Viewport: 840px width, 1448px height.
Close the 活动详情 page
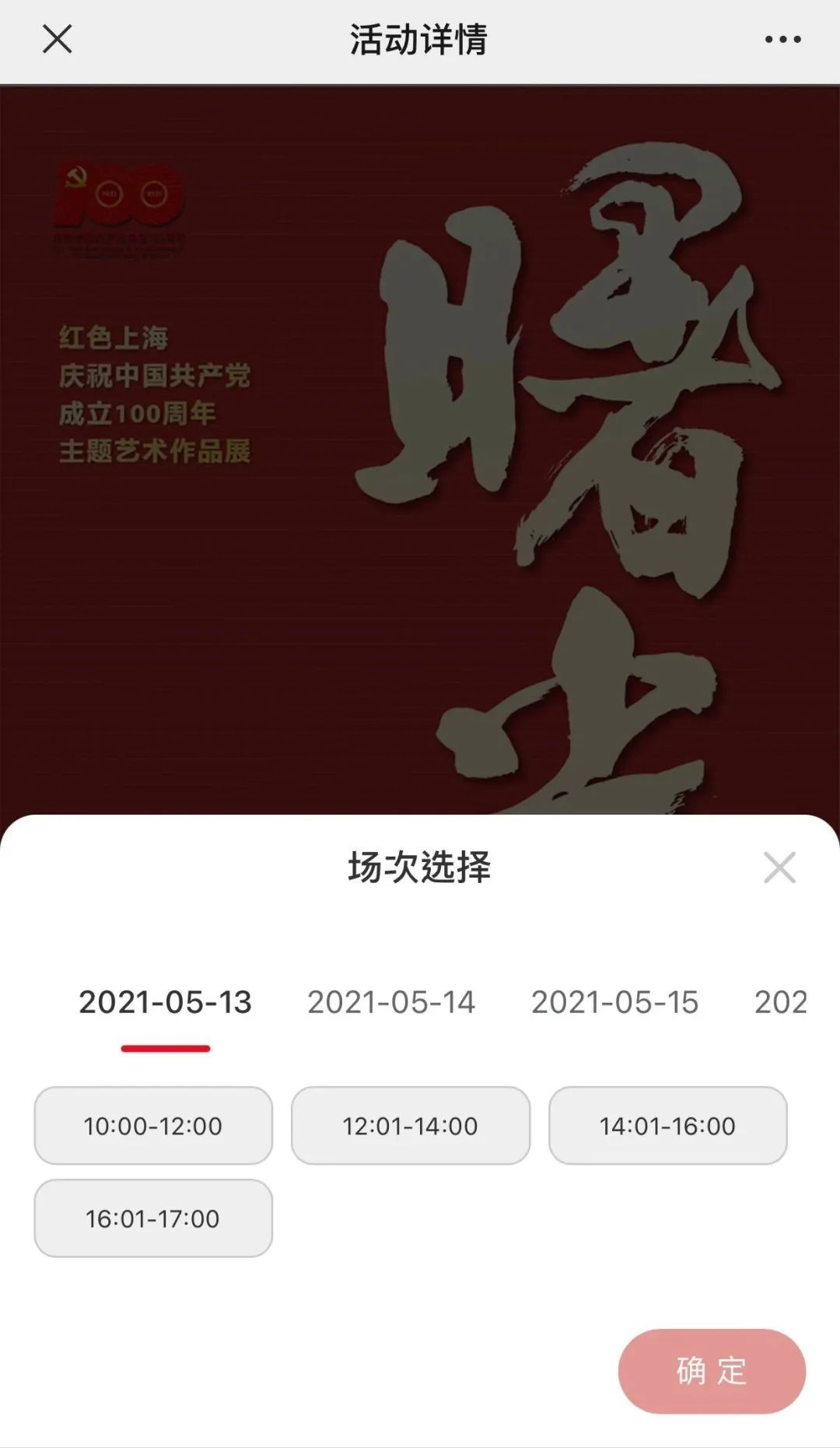(57, 39)
